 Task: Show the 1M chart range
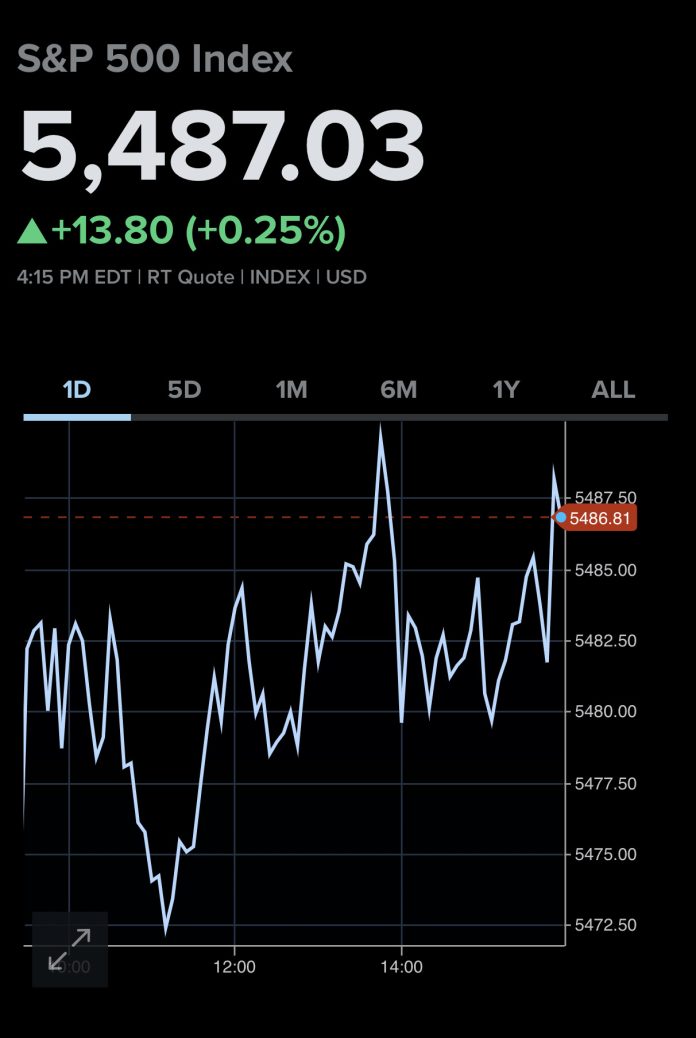coord(291,389)
